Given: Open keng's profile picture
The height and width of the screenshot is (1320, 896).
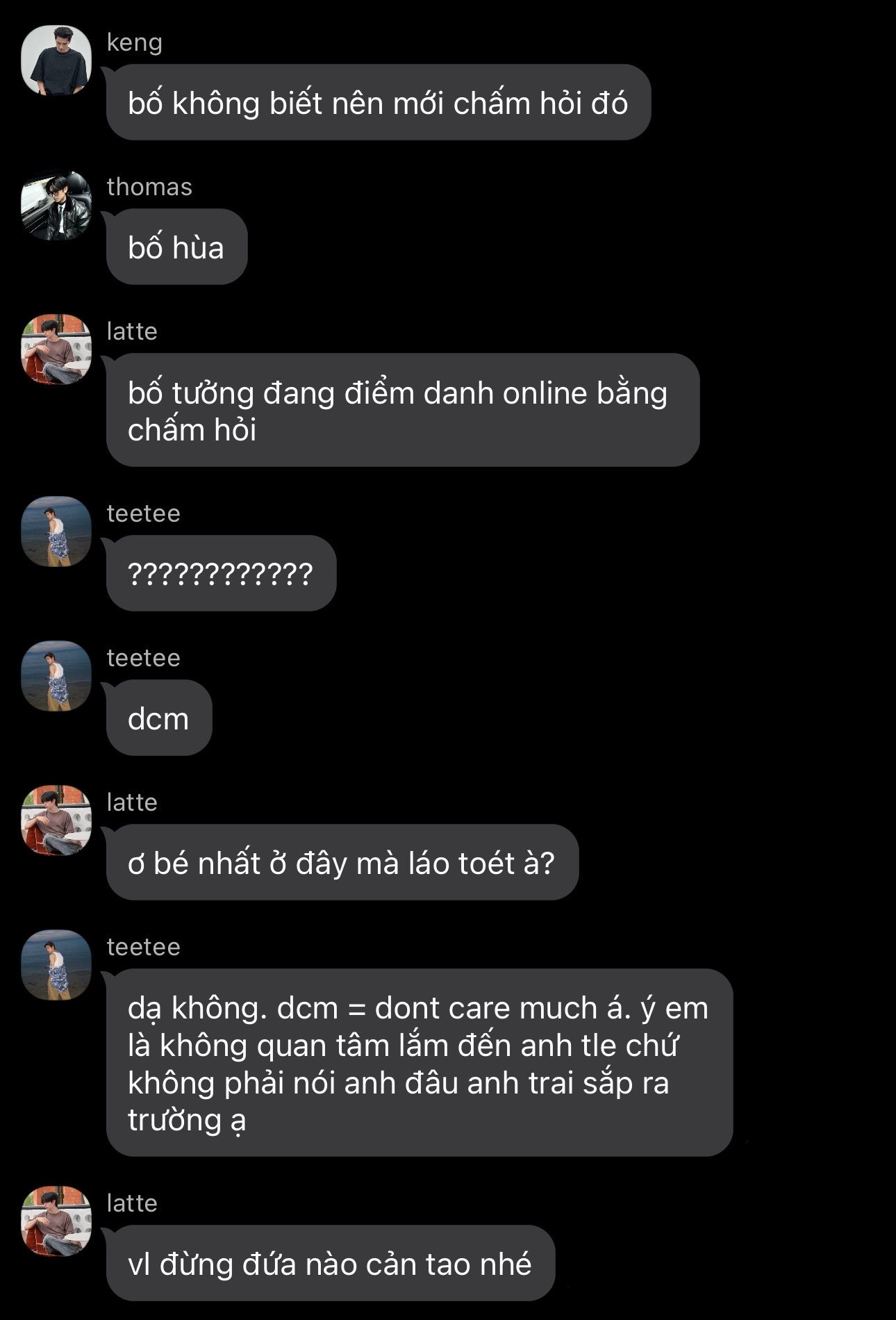Looking at the screenshot, I should click(56, 60).
